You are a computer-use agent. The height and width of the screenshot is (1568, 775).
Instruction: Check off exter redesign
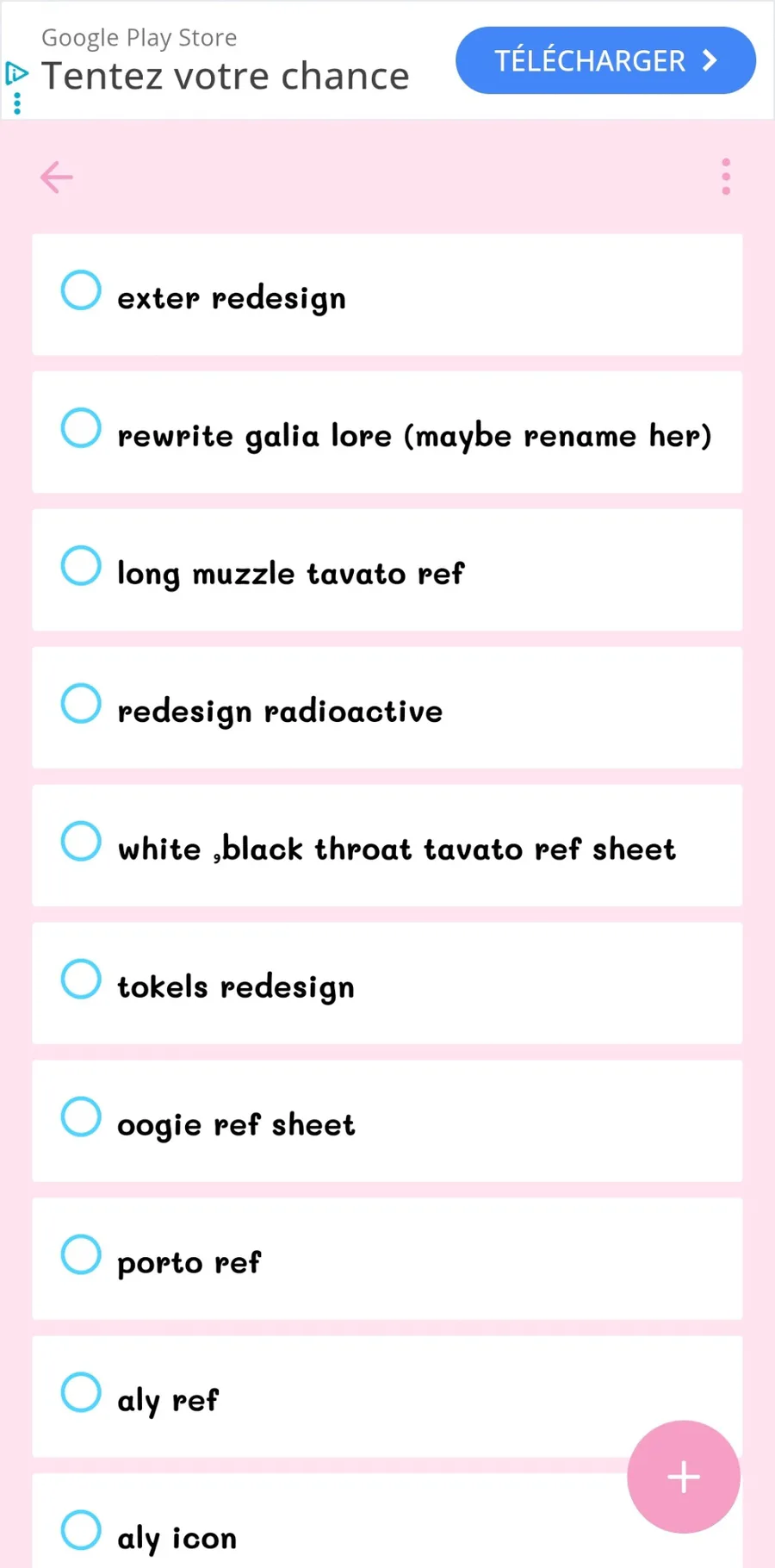click(81, 290)
